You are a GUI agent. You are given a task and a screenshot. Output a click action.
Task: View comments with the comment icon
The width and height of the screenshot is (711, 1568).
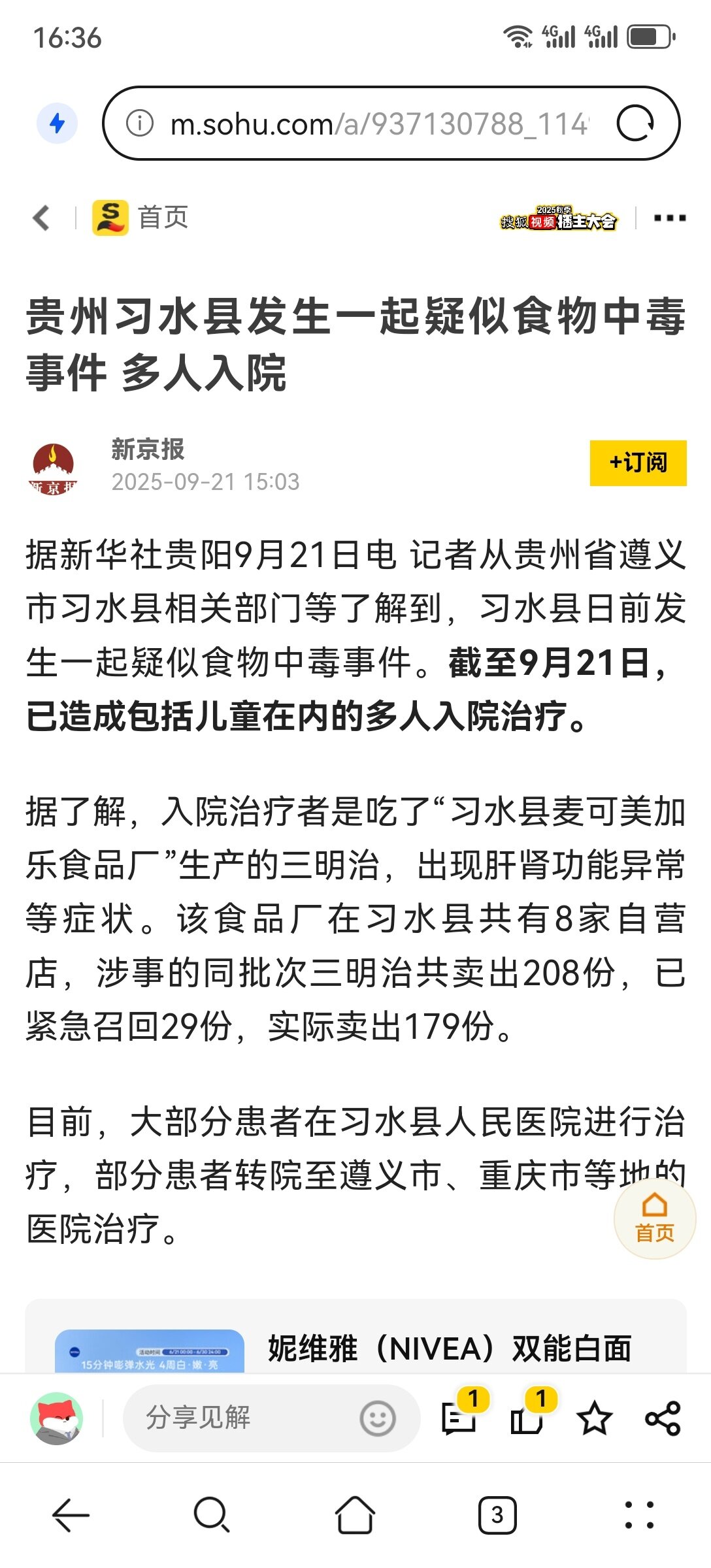click(x=459, y=1418)
